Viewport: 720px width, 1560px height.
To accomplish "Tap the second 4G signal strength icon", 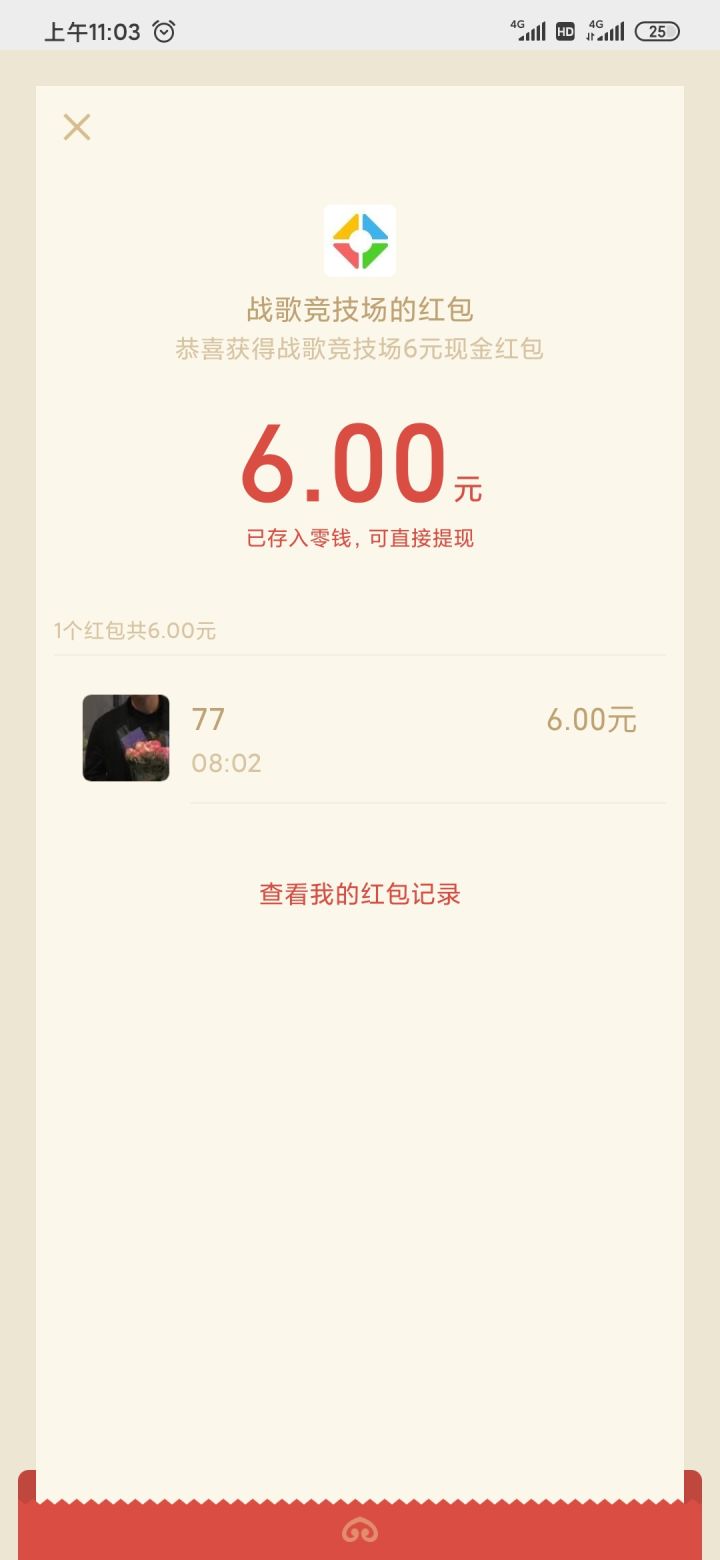I will (x=608, y=31).
